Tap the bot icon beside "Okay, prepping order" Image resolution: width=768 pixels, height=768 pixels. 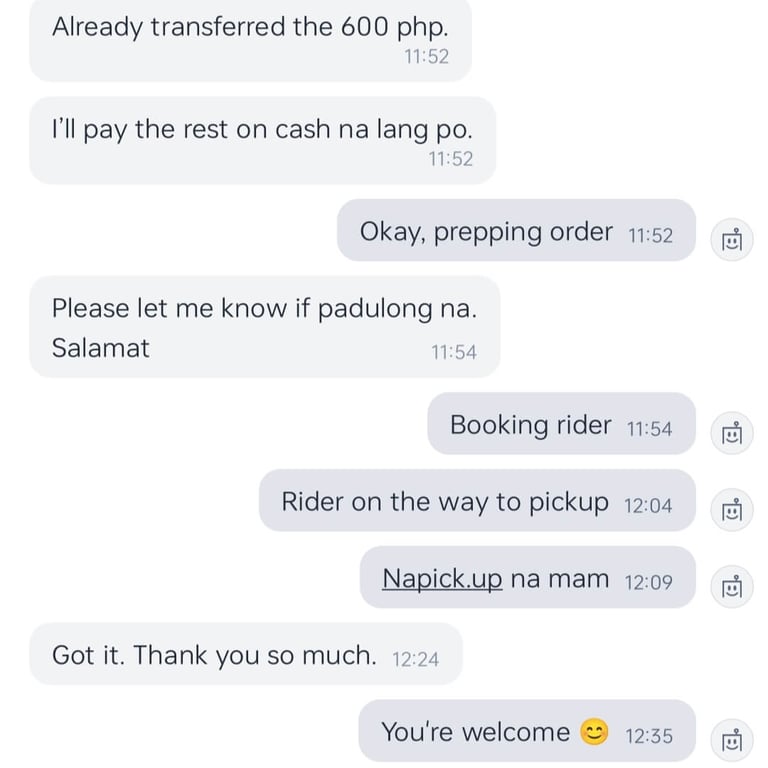(x=732, y=240)
